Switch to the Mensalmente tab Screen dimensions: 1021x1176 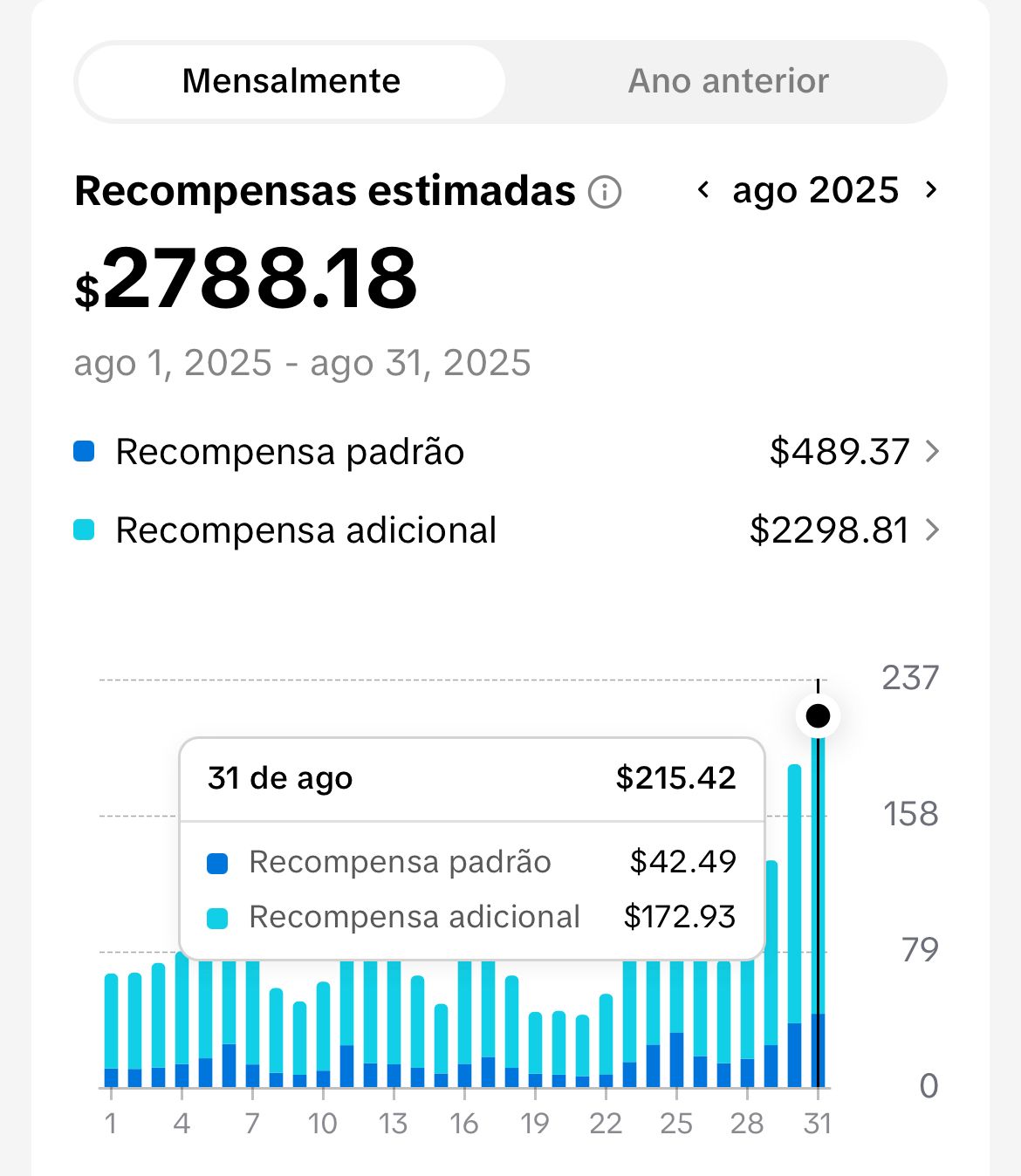click(x=291, y=81)
